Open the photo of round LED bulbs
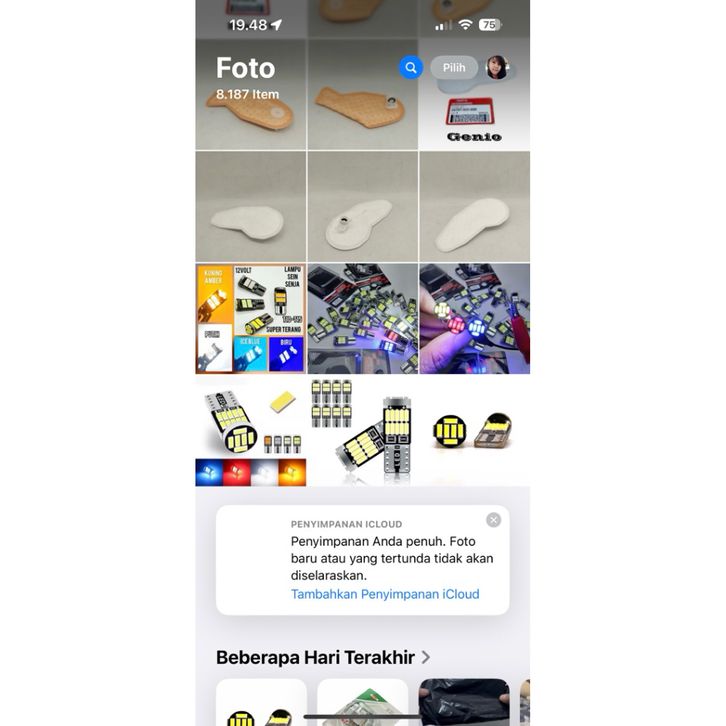 coord(474,431)
